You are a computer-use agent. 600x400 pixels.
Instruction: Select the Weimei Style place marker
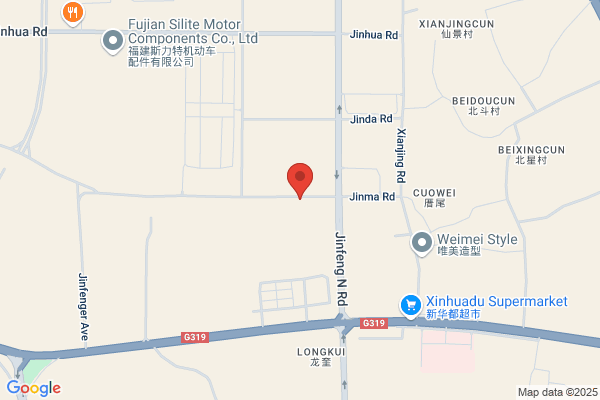tap(422, 244)
